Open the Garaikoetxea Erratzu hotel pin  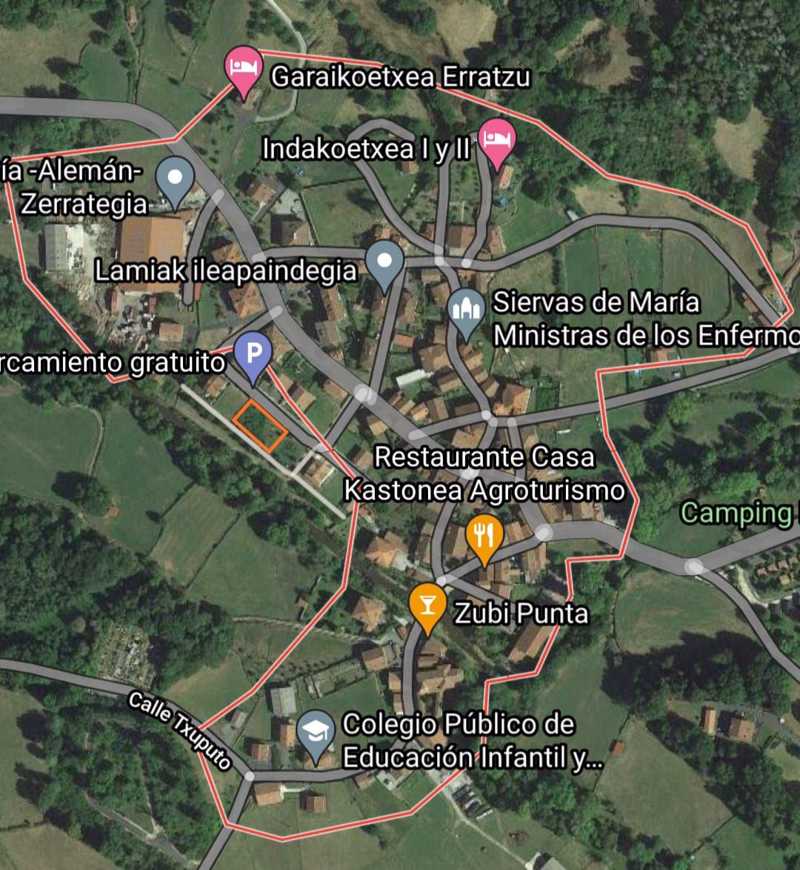pos(242,69)
